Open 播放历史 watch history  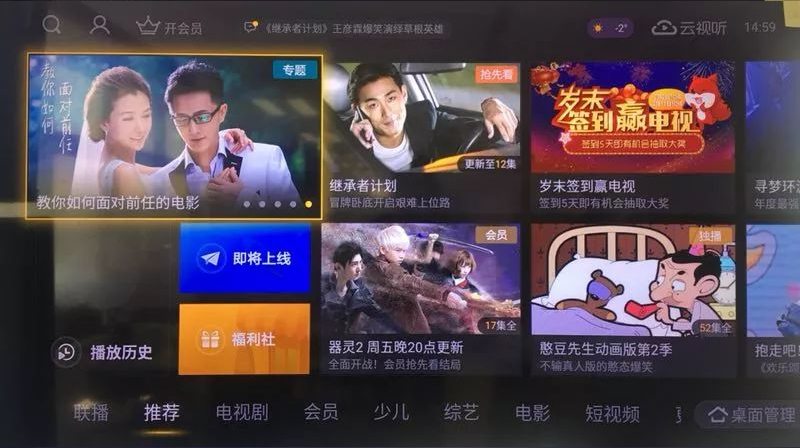[x=104, y=352]
